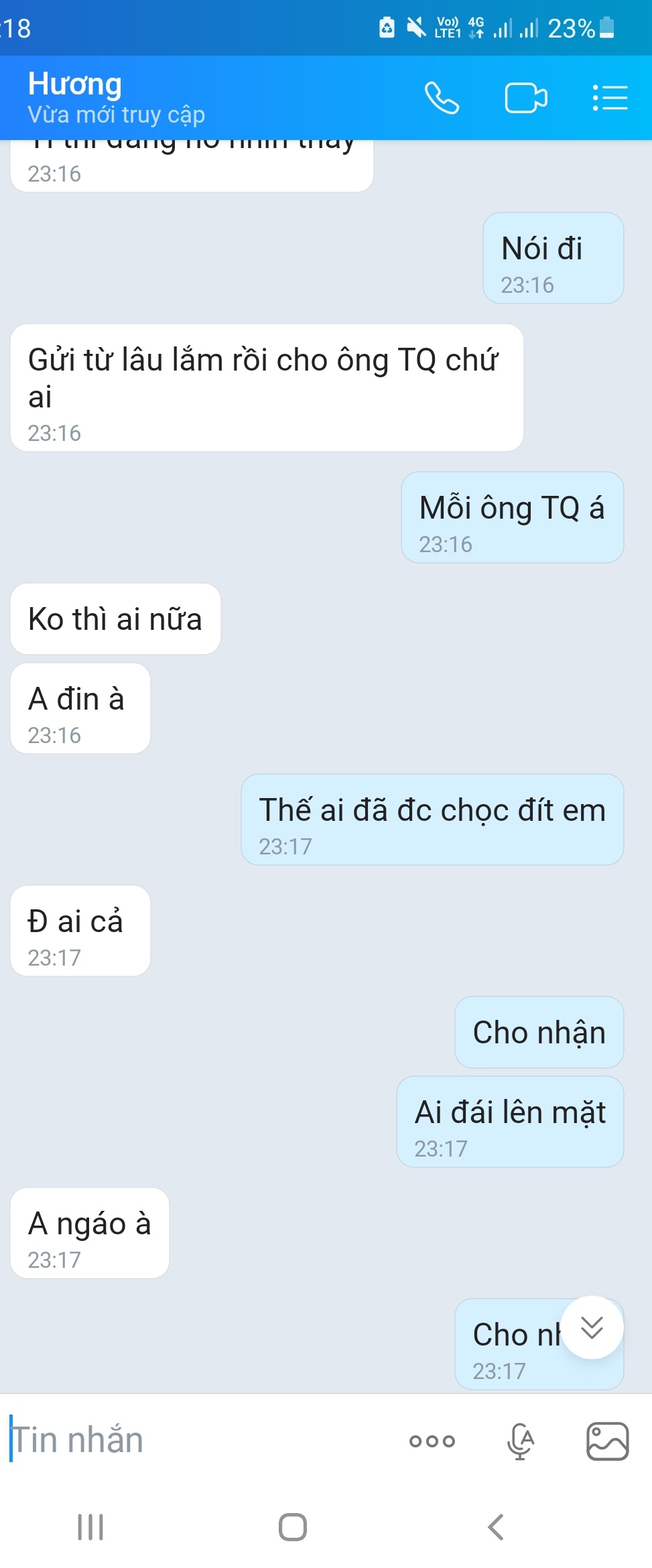Attach a photo from the gallery
Image resolution: width=652 pixels, height=1568 pixels.
coord(607,1441)
